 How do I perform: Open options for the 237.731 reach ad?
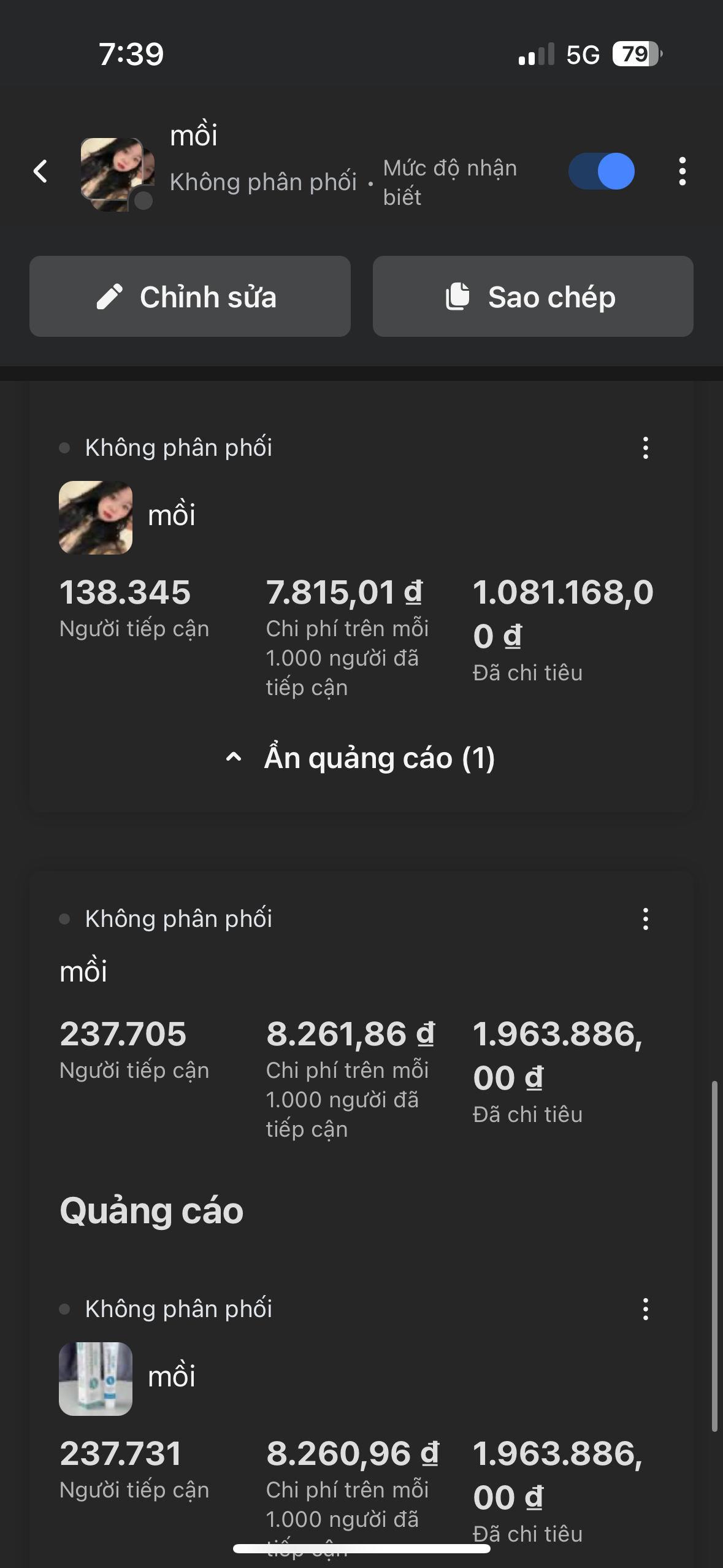[x=645, y=1309]
